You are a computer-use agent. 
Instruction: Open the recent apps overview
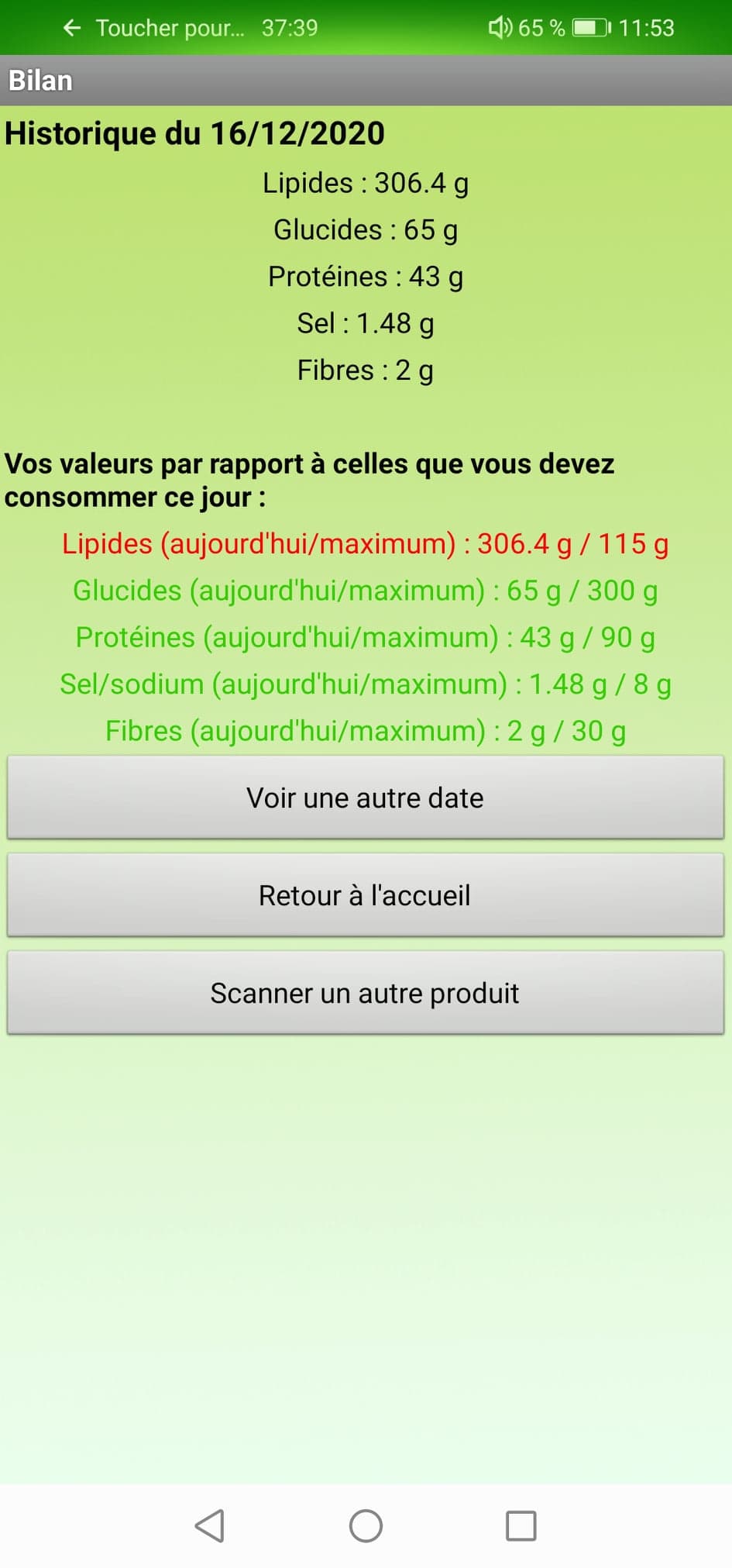click(x=521, y=1525)
